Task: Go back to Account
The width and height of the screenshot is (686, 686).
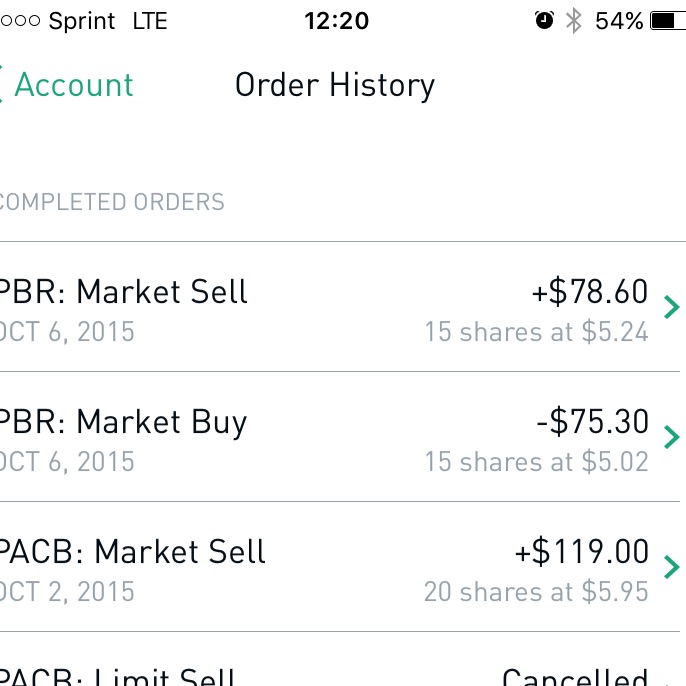Action: point(68,86)
